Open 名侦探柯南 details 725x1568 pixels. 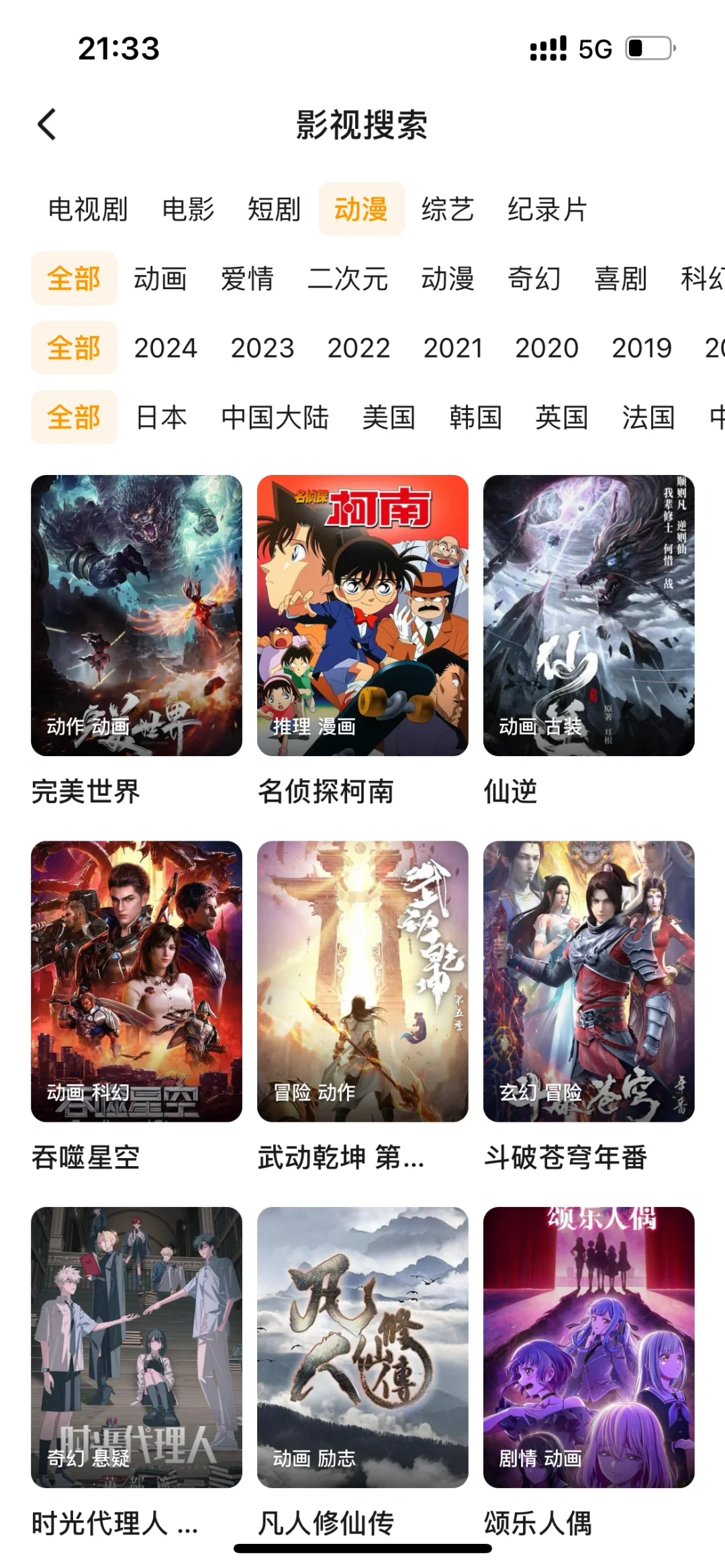point(362,615)
